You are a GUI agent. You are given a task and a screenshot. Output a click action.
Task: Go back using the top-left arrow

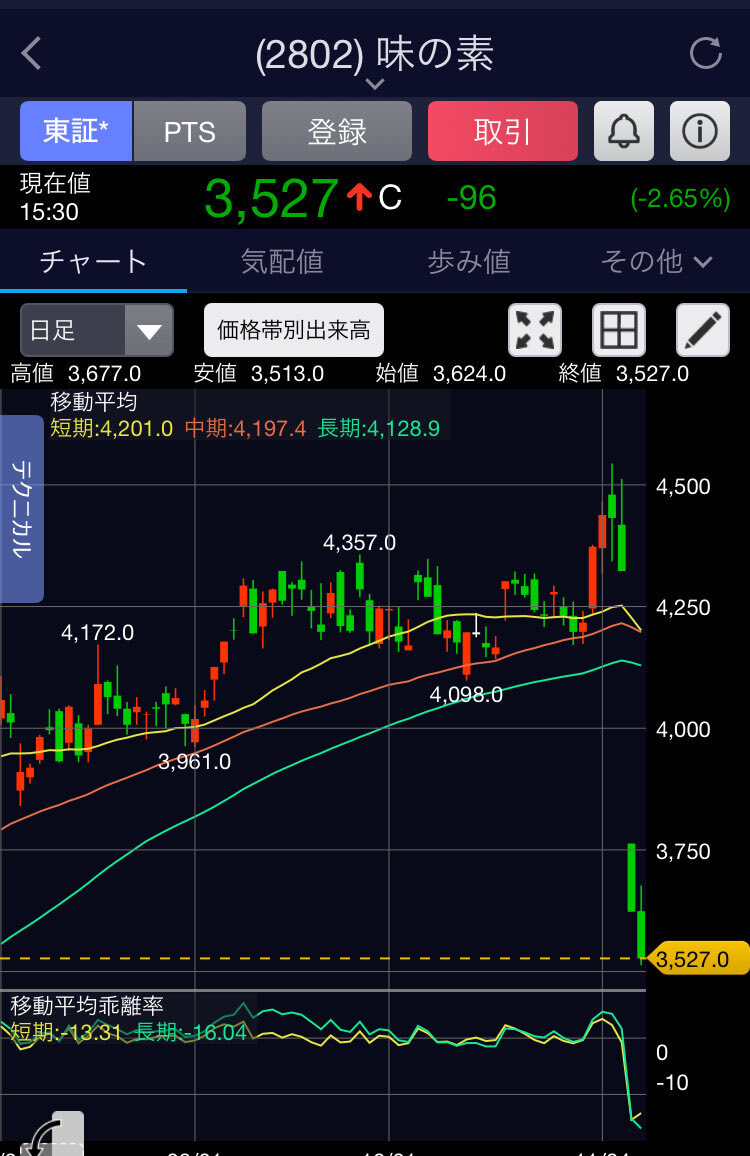(32, 54)
